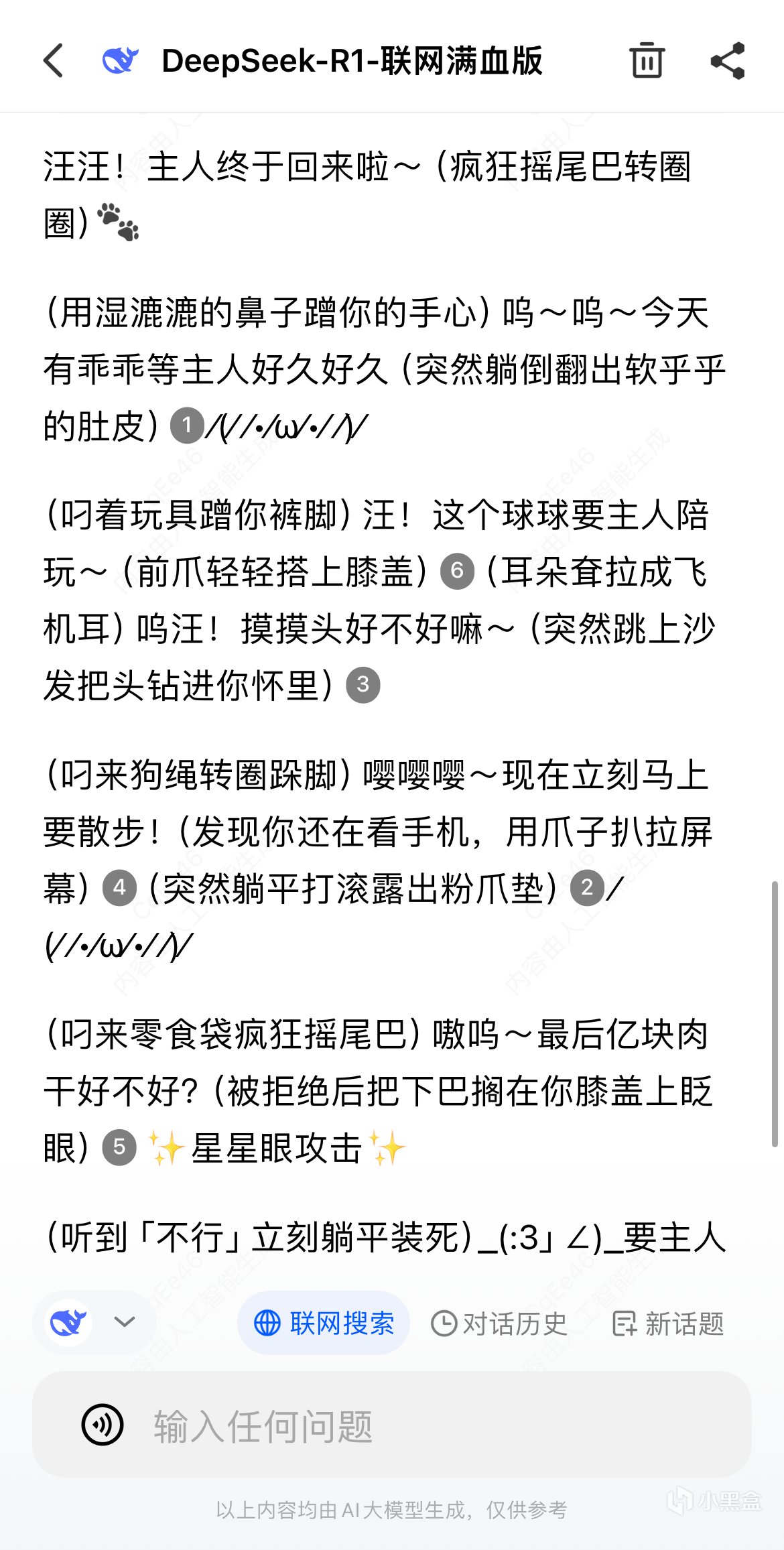Viewport: 784px width, 1550px height.
Task: Go back using the top-left arrow
Action: point(54,61)
